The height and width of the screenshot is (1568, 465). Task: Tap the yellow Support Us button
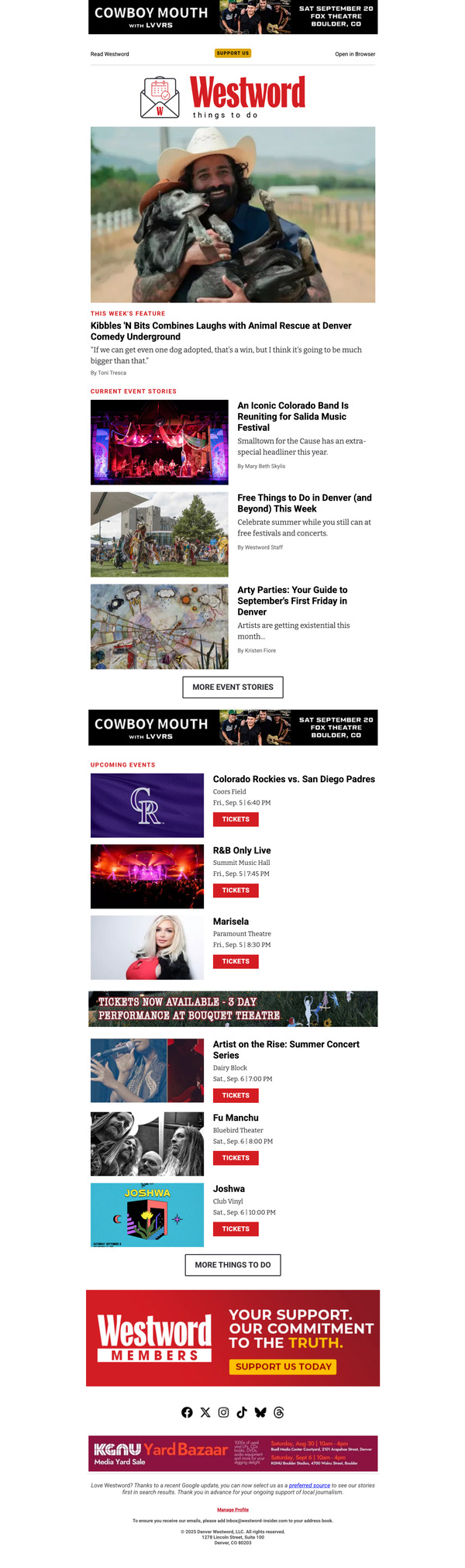pos(232,53)
